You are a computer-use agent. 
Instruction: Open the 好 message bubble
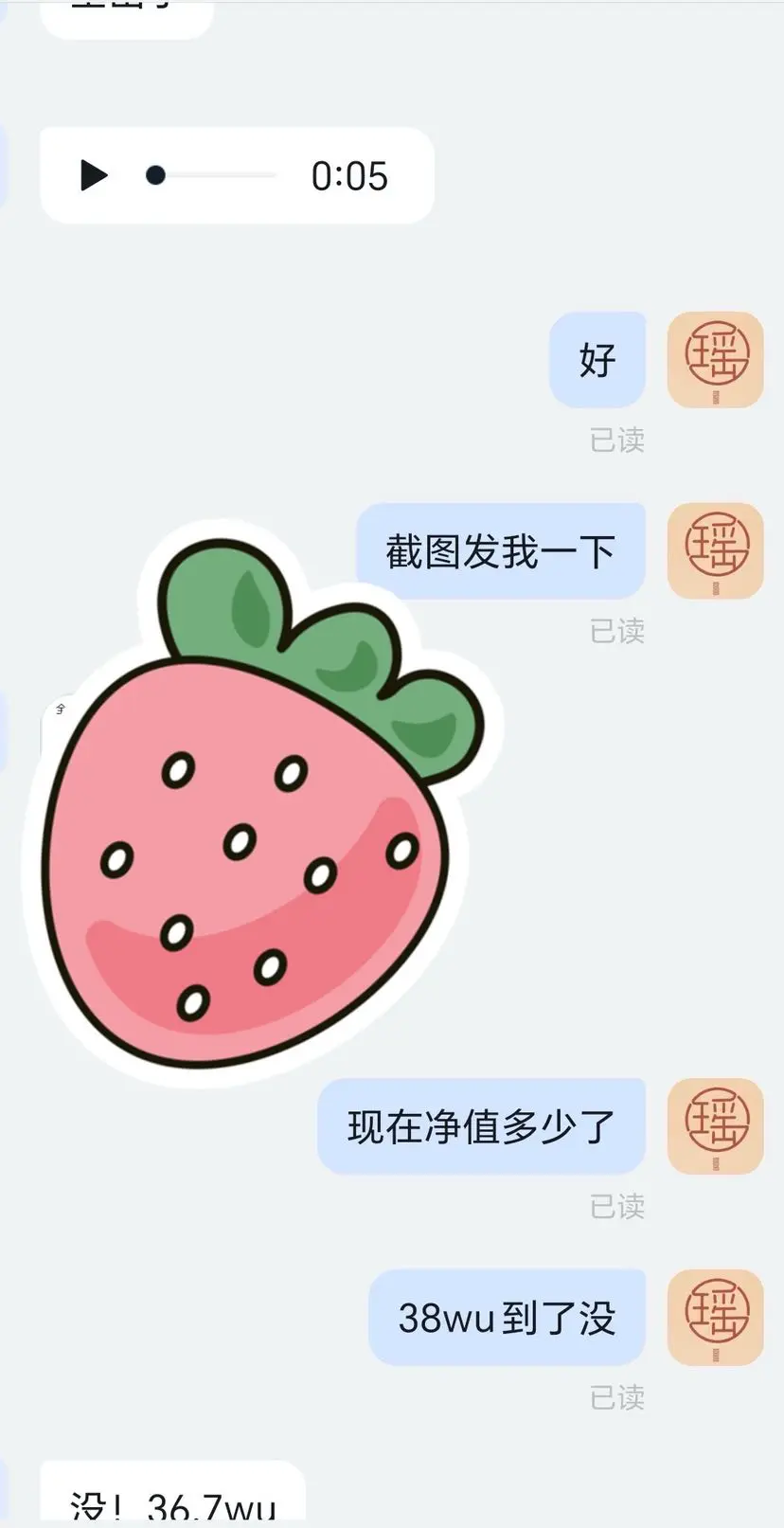(x=597, y=360)
